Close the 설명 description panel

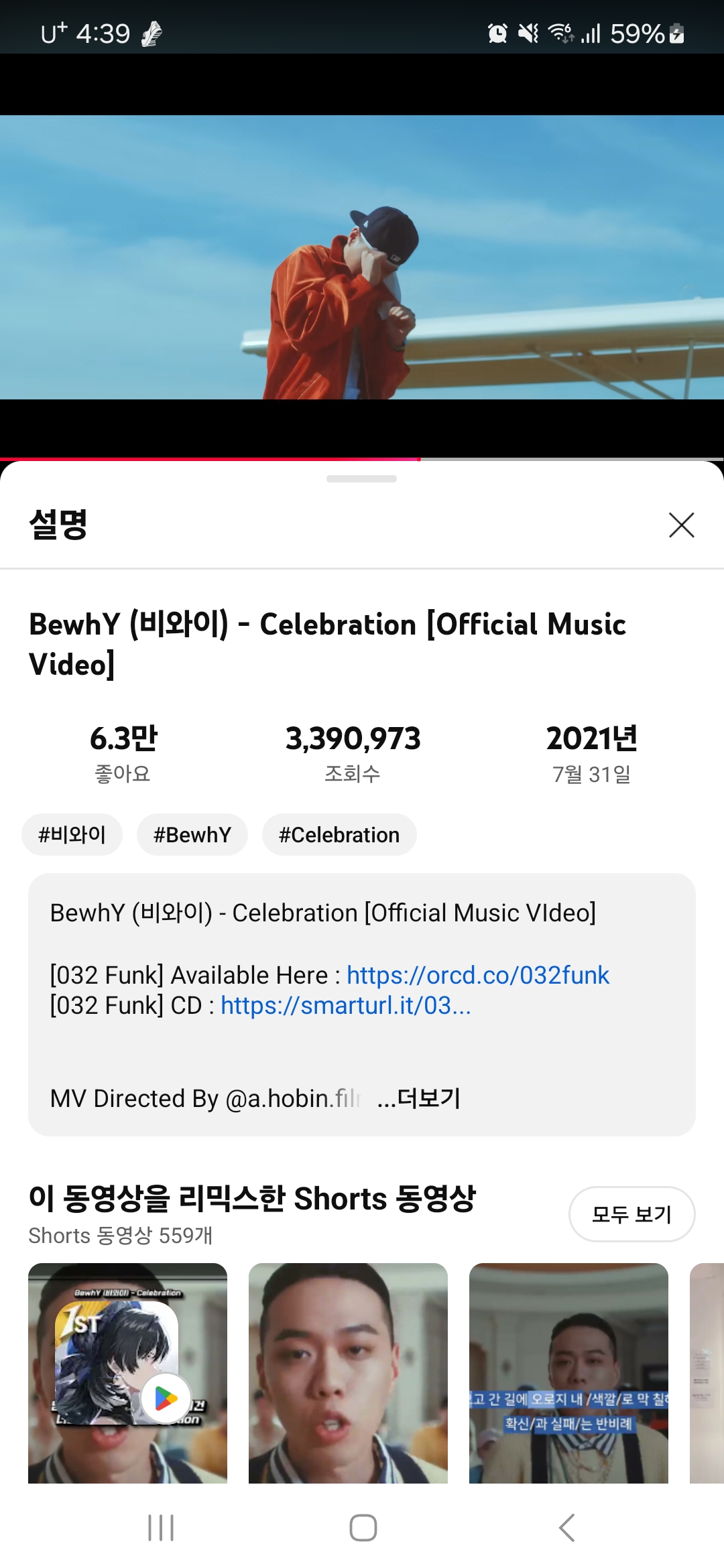pos(681,525)
